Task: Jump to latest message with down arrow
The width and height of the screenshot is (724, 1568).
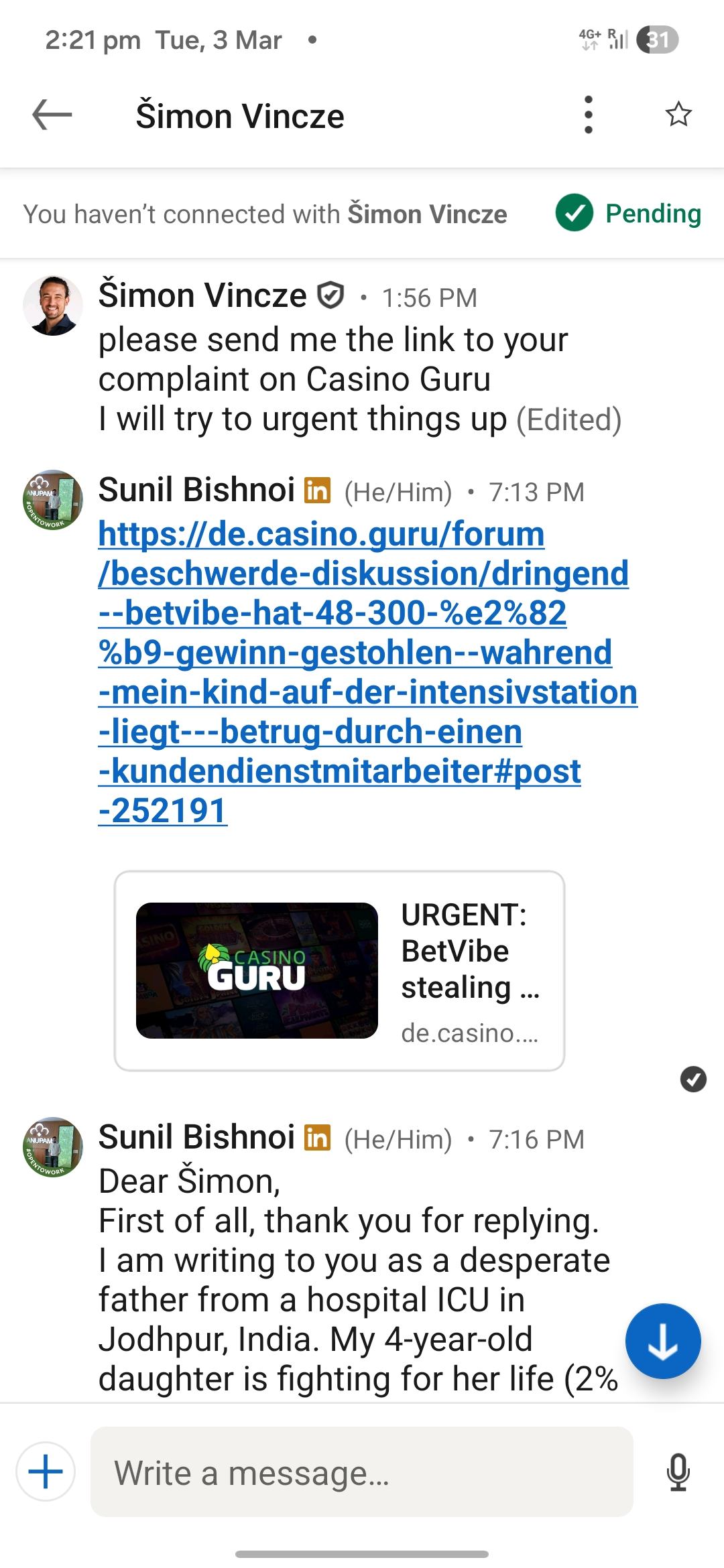Action: point(662,1341)
